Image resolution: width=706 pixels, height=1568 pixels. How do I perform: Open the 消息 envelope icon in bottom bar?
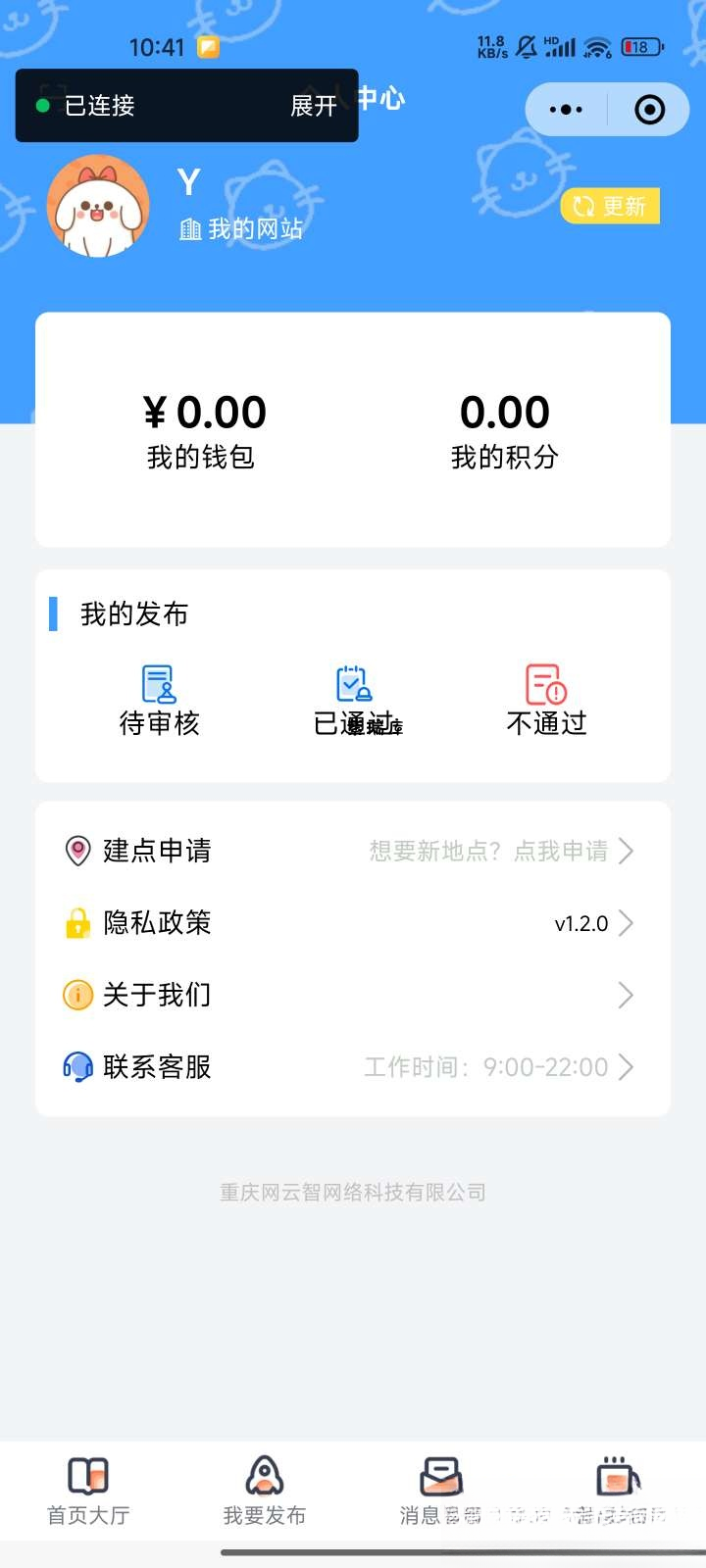[439, 1475]
